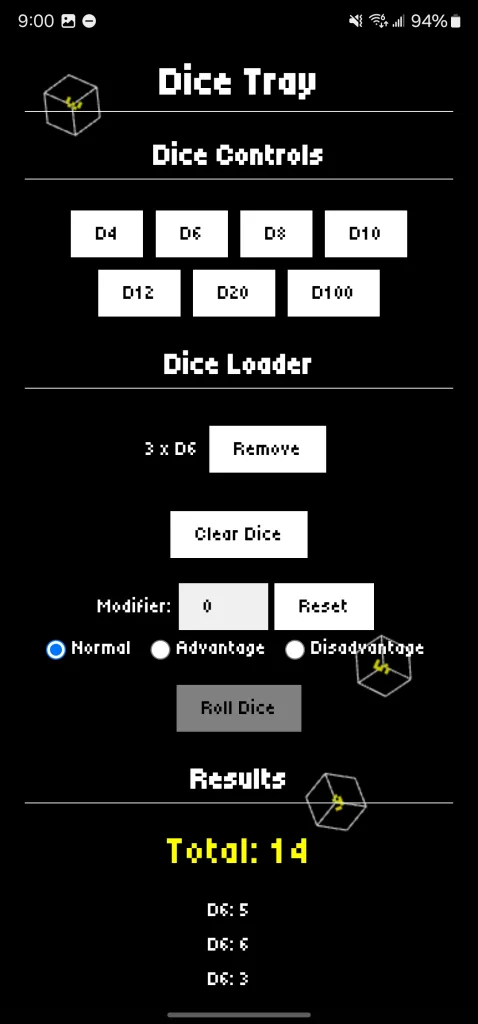Add a D10 to the loader
This screenshot has height=1024, width=478.
[x=366, y=233]
